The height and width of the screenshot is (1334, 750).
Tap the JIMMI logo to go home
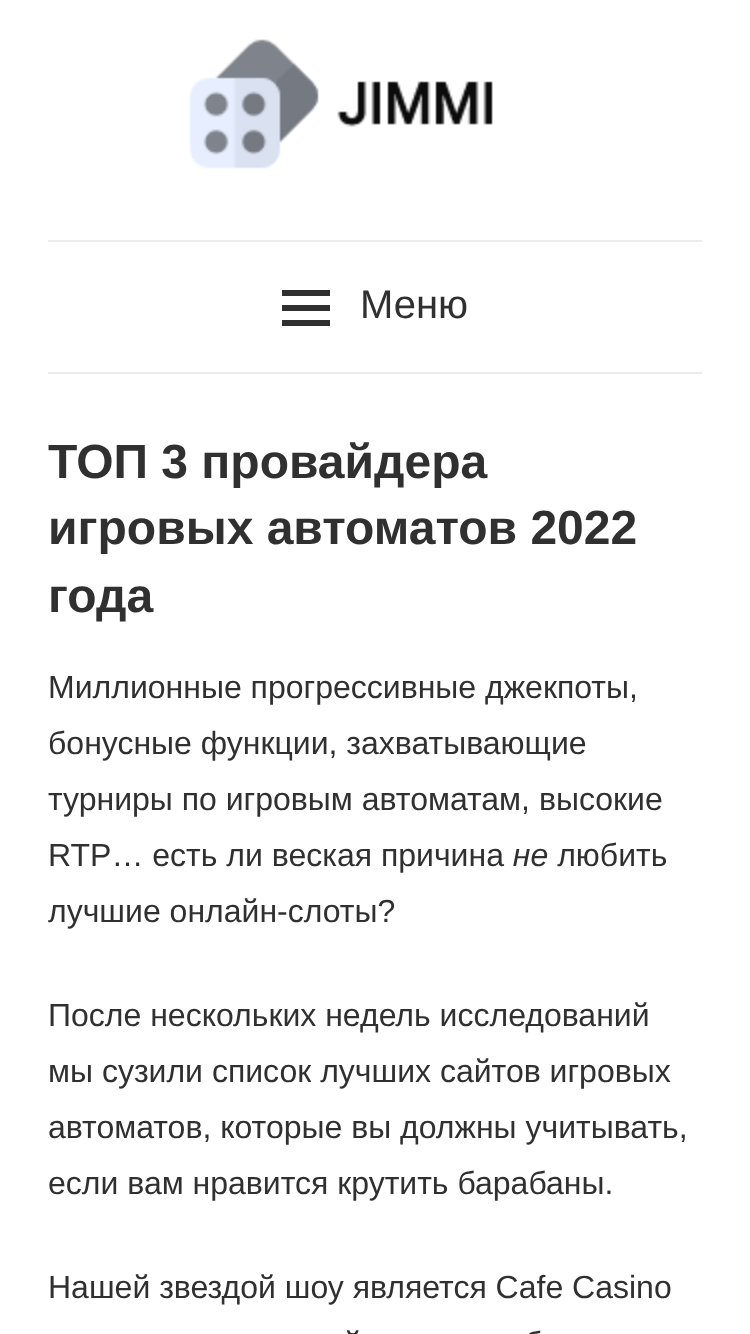click(342, 104)
